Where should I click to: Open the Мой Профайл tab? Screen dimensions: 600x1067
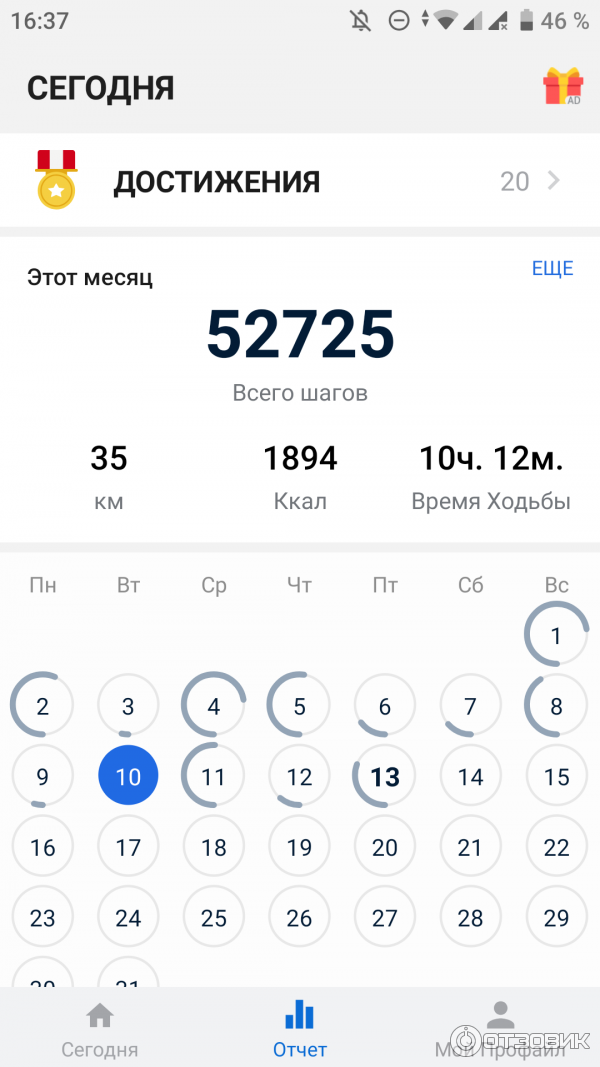pos(500,1031)
